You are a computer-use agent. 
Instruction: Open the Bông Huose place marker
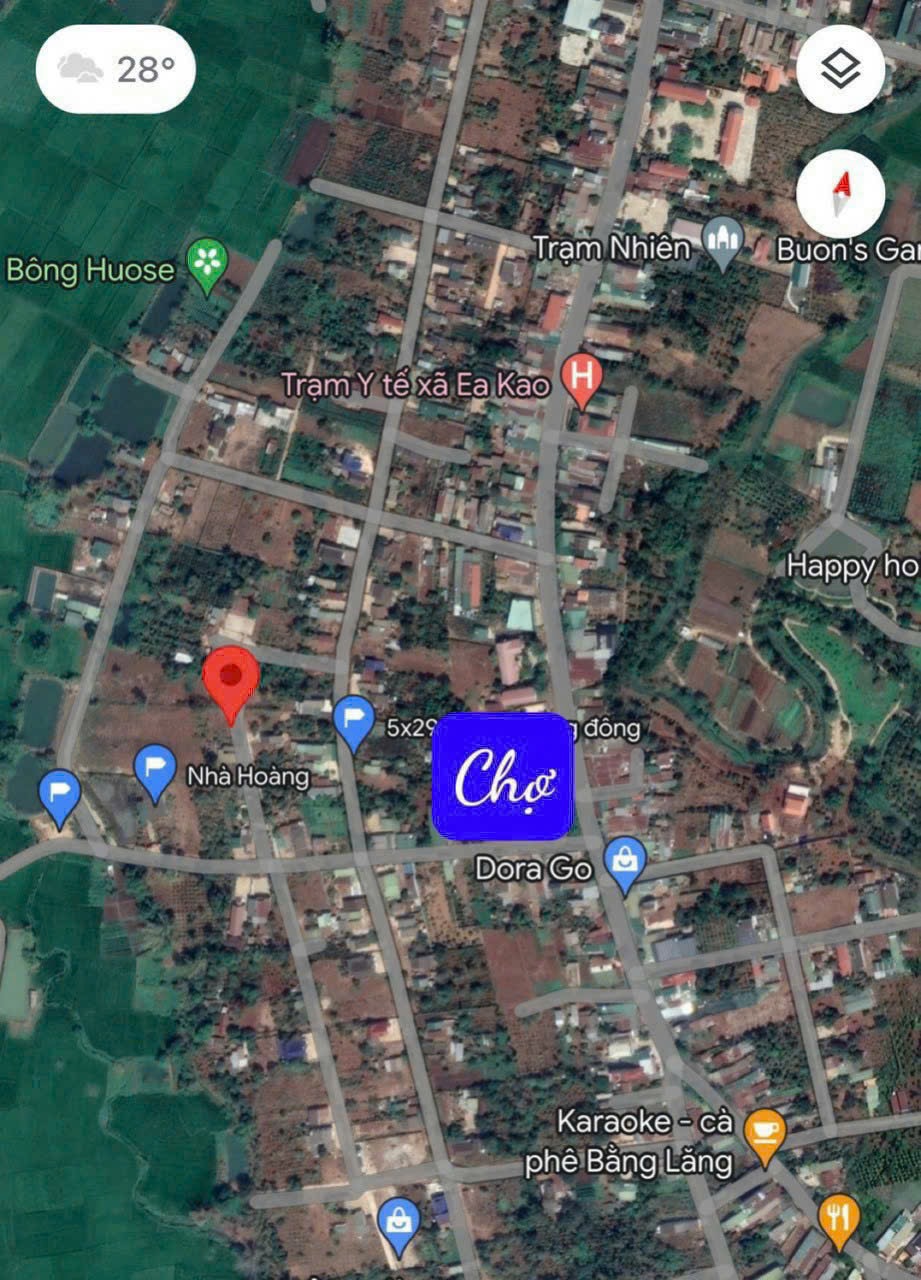click(x=207, y=264)
